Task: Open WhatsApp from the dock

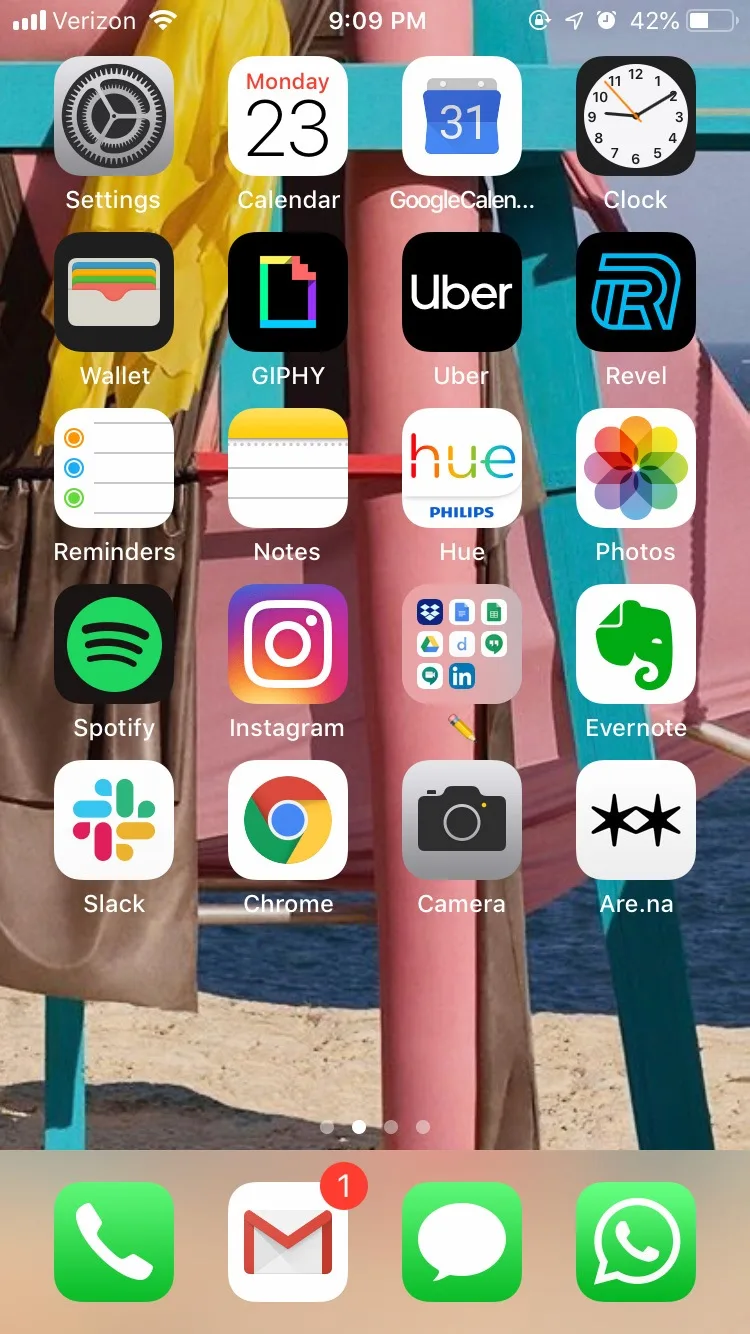Action: (636, 1242)
